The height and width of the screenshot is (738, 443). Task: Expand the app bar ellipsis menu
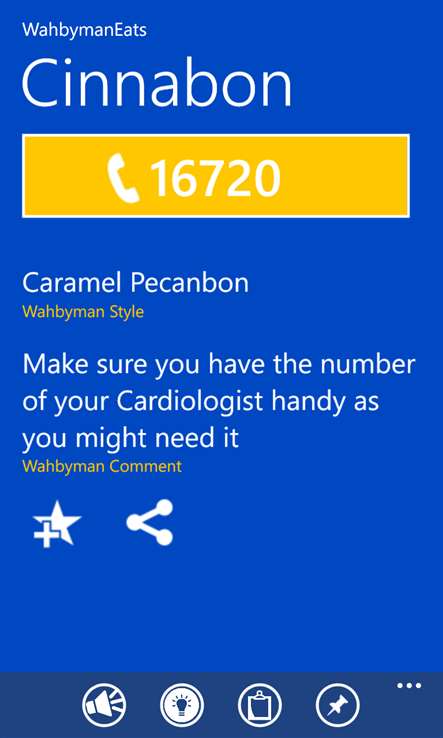(x=409, y=685)
